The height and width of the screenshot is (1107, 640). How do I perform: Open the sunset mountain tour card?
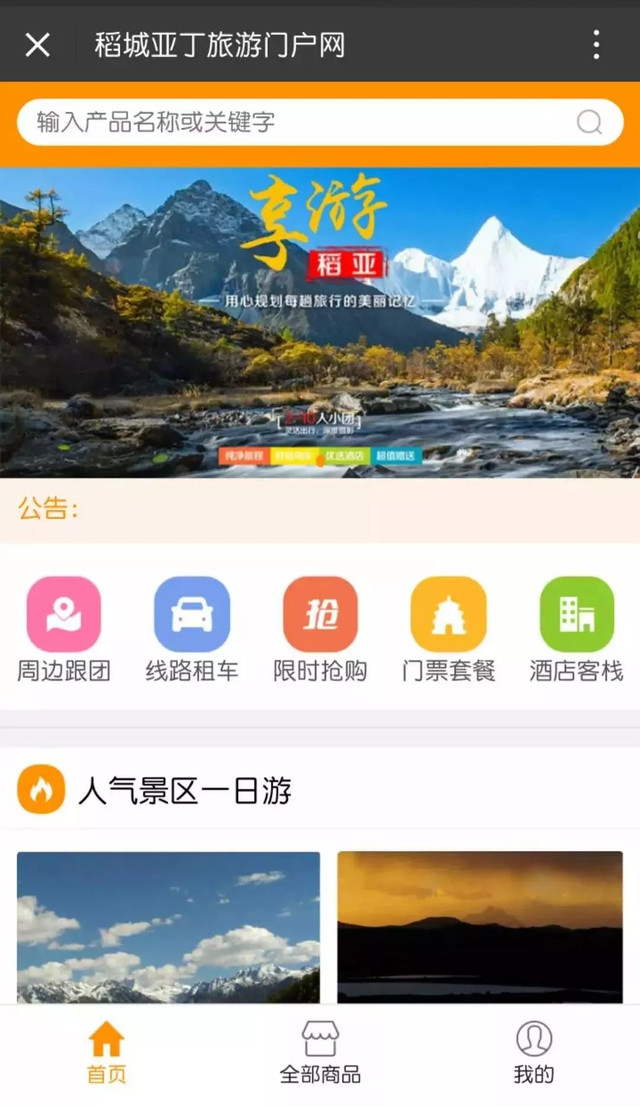point(480,927)
